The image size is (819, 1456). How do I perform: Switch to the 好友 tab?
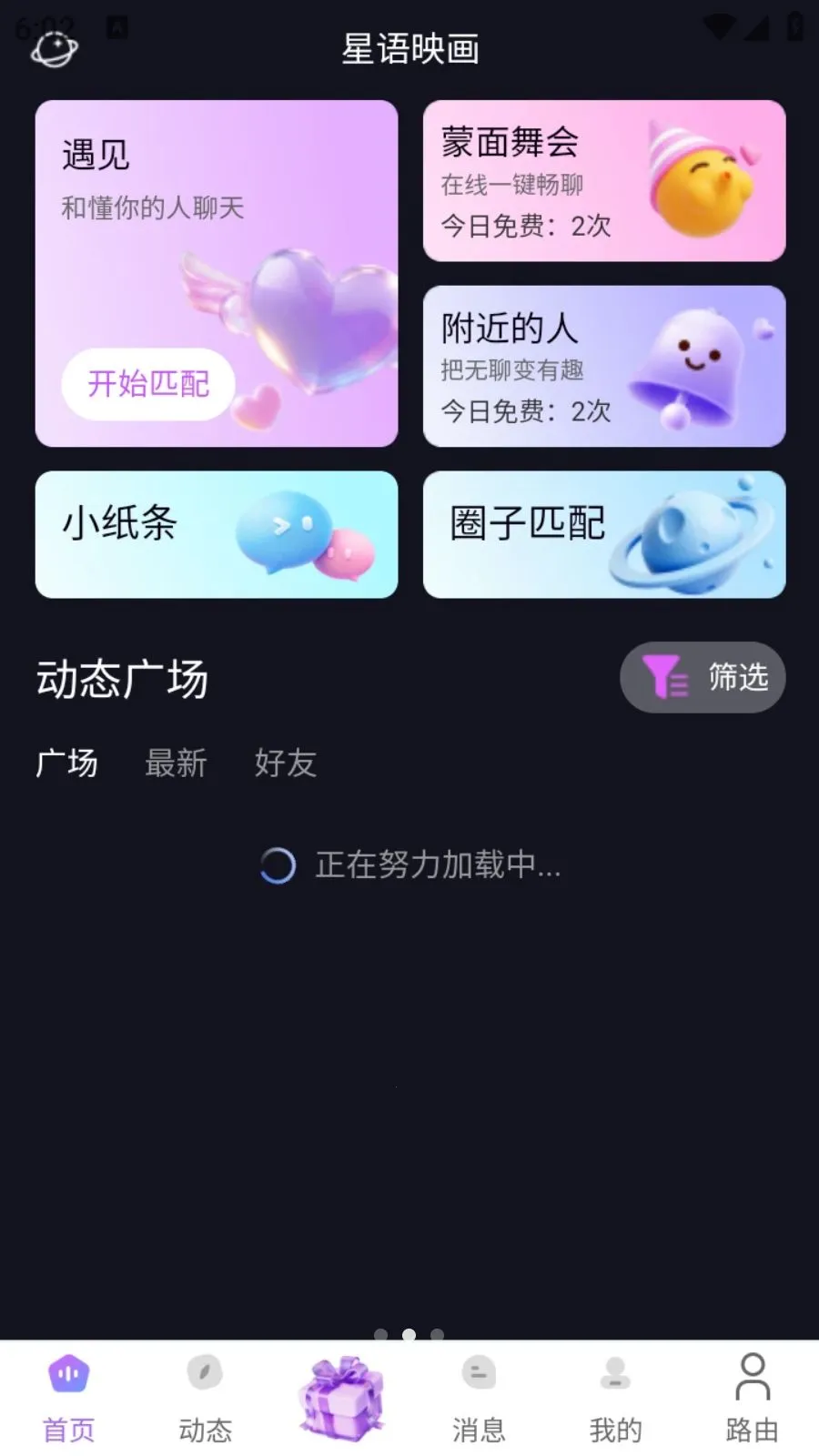(285, 764)
